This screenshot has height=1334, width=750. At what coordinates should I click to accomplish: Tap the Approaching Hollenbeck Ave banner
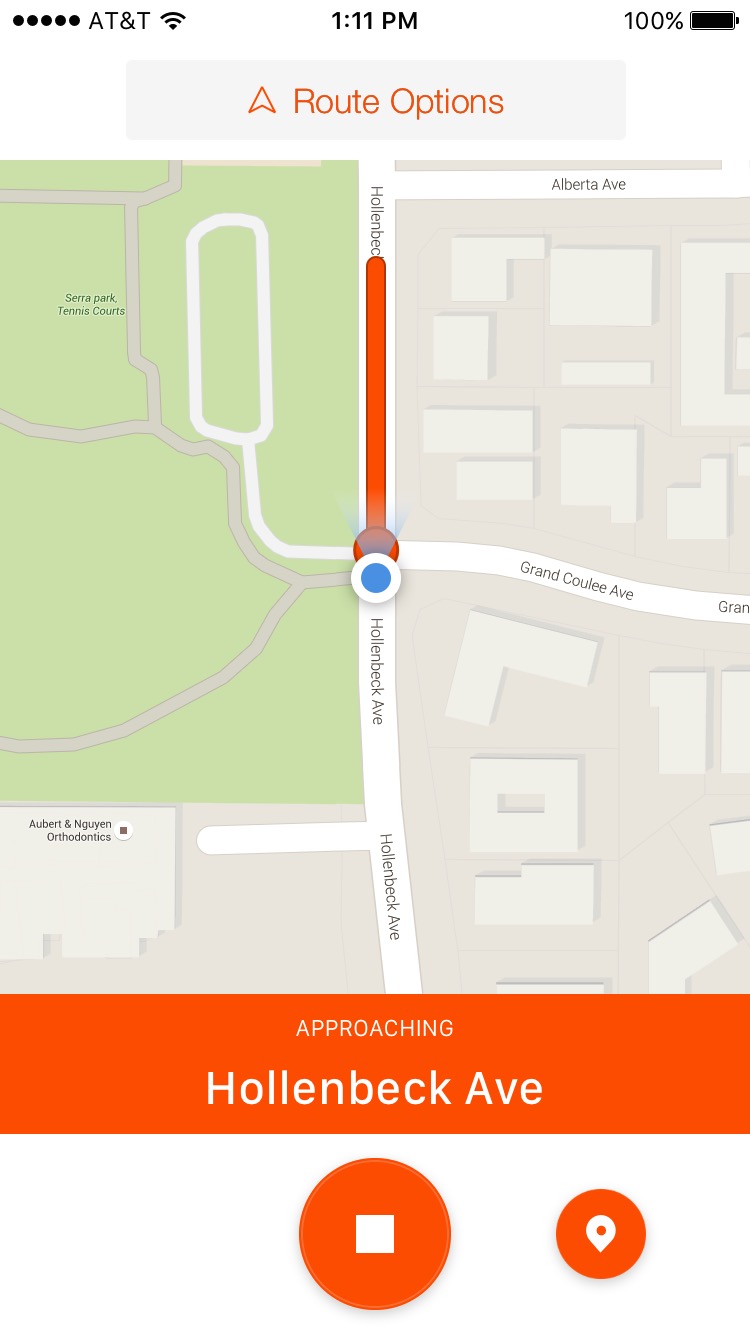[375, 1064]
